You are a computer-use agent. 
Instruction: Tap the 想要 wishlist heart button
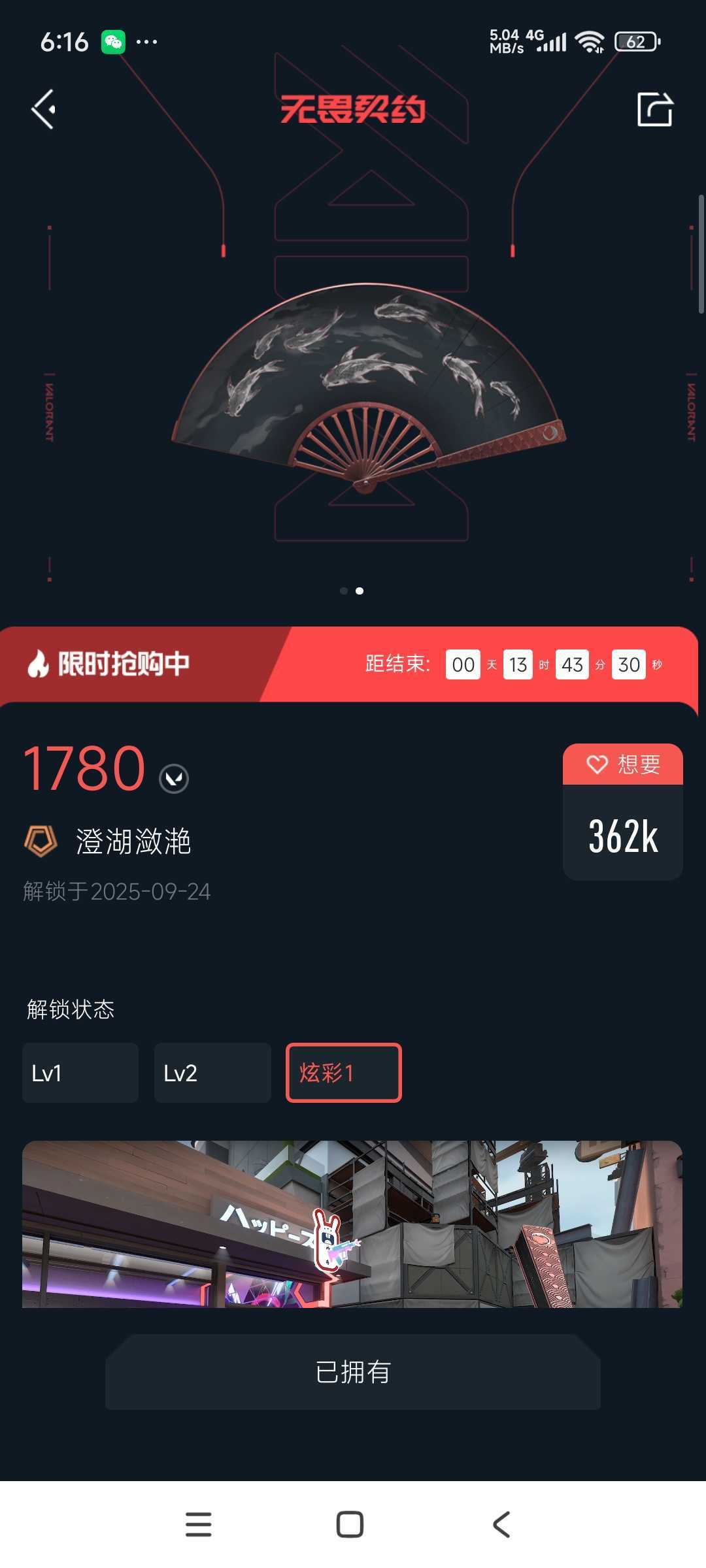623,764
